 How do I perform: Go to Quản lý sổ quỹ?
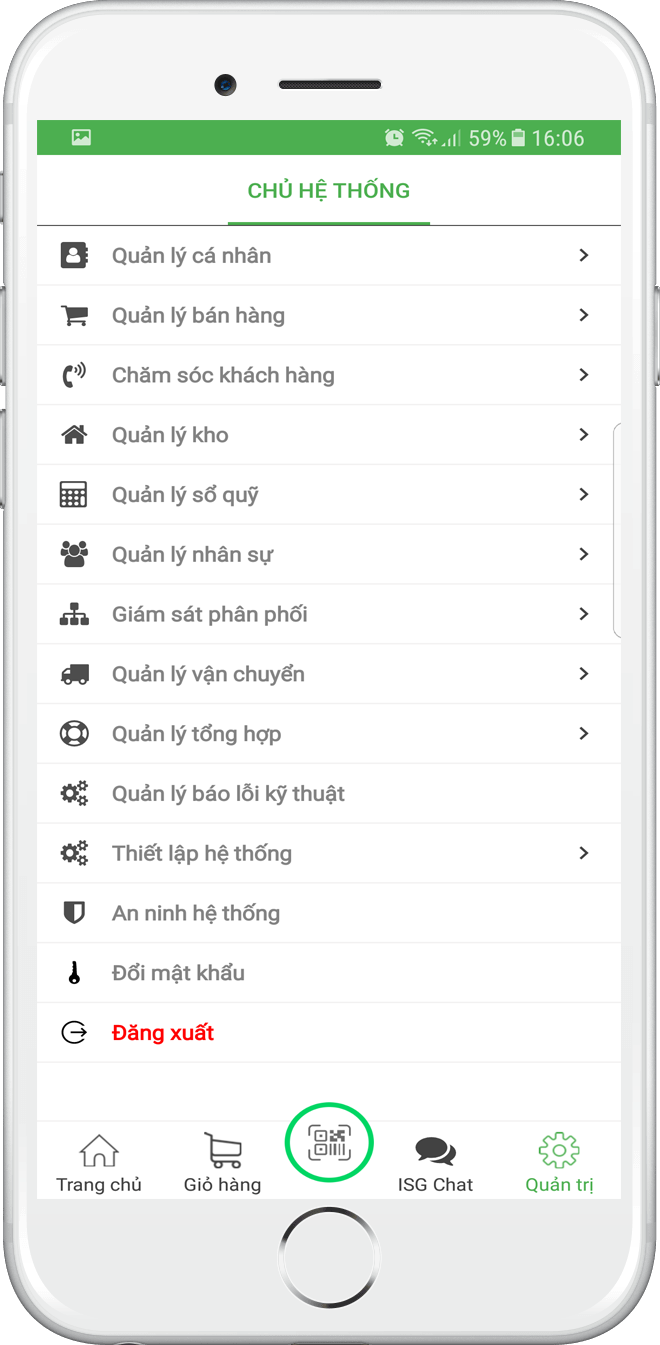tap(185, 495)
